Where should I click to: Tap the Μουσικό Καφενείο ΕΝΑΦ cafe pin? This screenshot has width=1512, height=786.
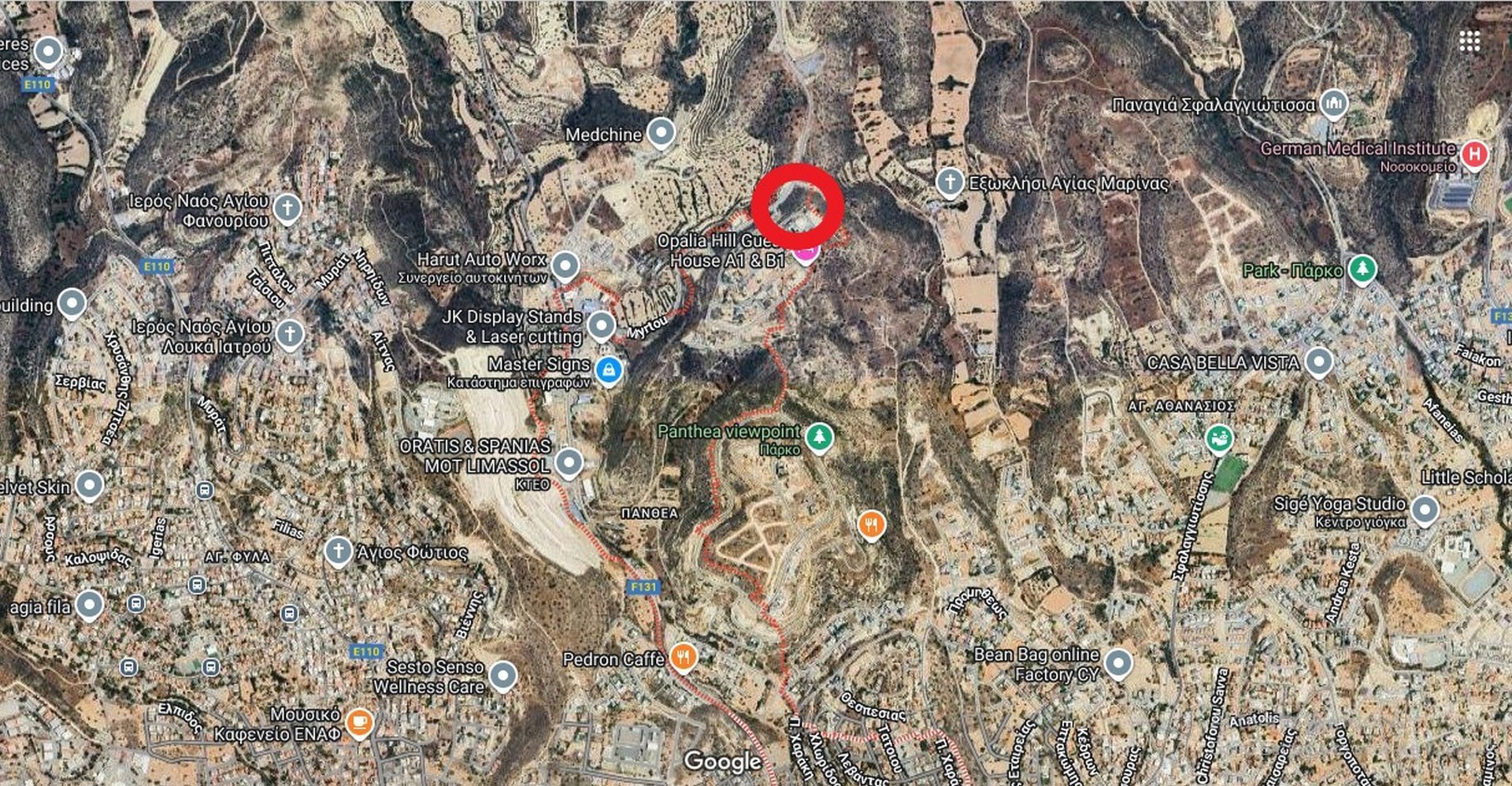[359, 721]
